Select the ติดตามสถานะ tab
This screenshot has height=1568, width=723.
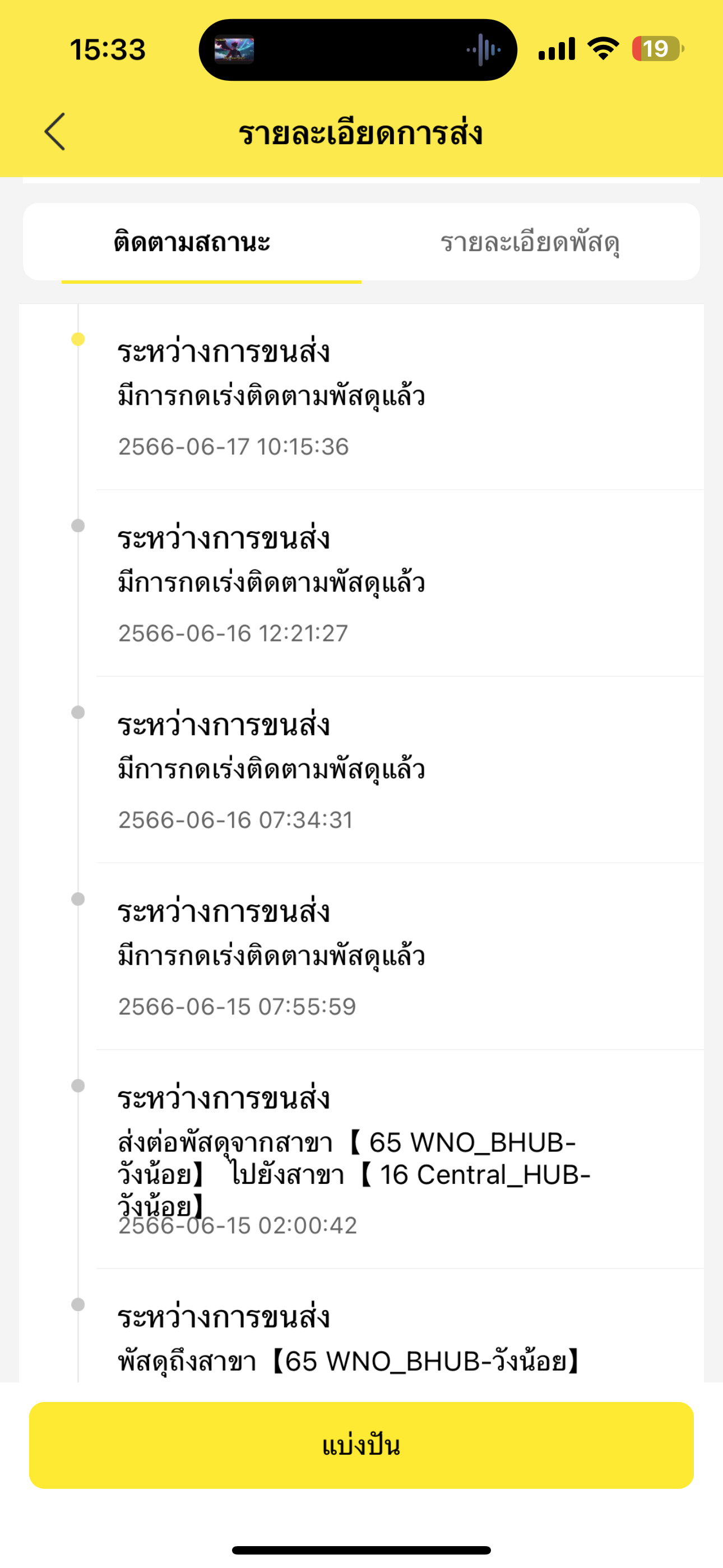(192, 242)
